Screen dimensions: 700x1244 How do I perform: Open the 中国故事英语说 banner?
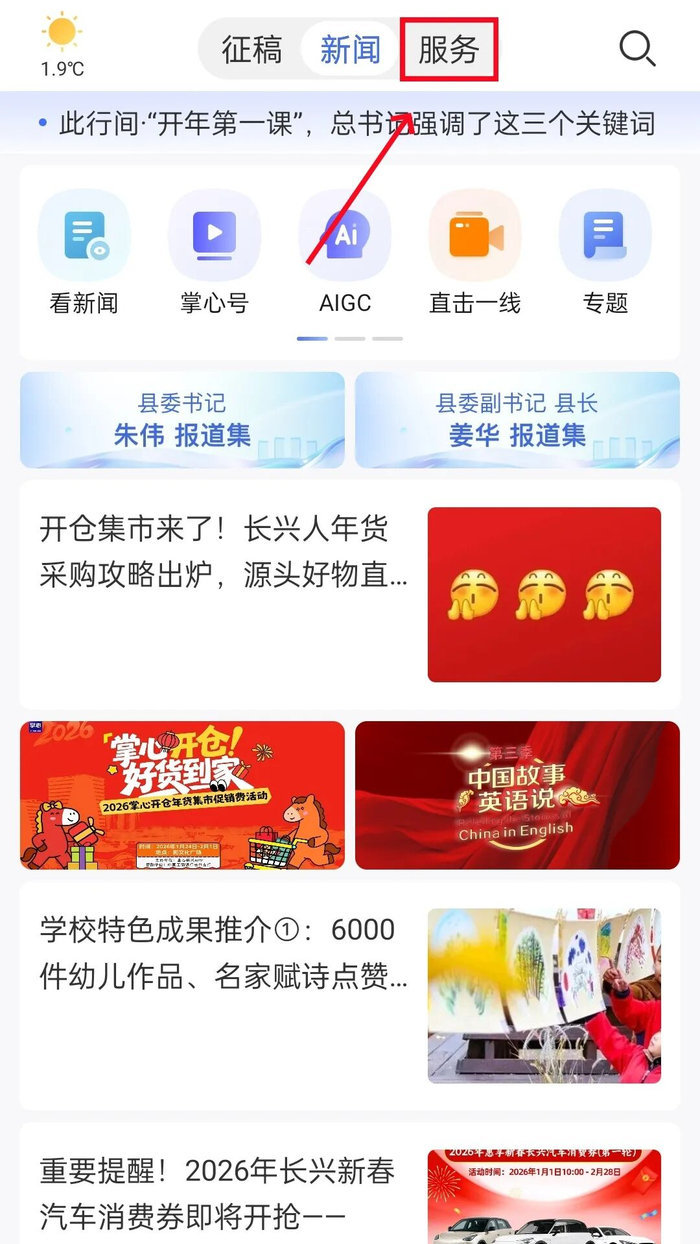(517, 795)
